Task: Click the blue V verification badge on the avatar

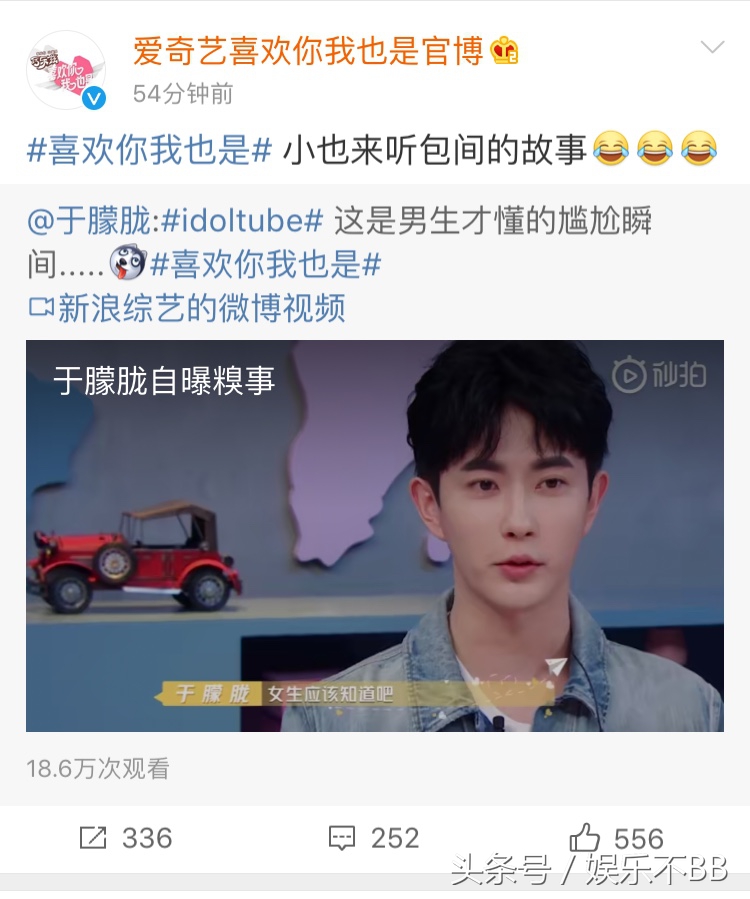Action: click(x=92, y=98)
